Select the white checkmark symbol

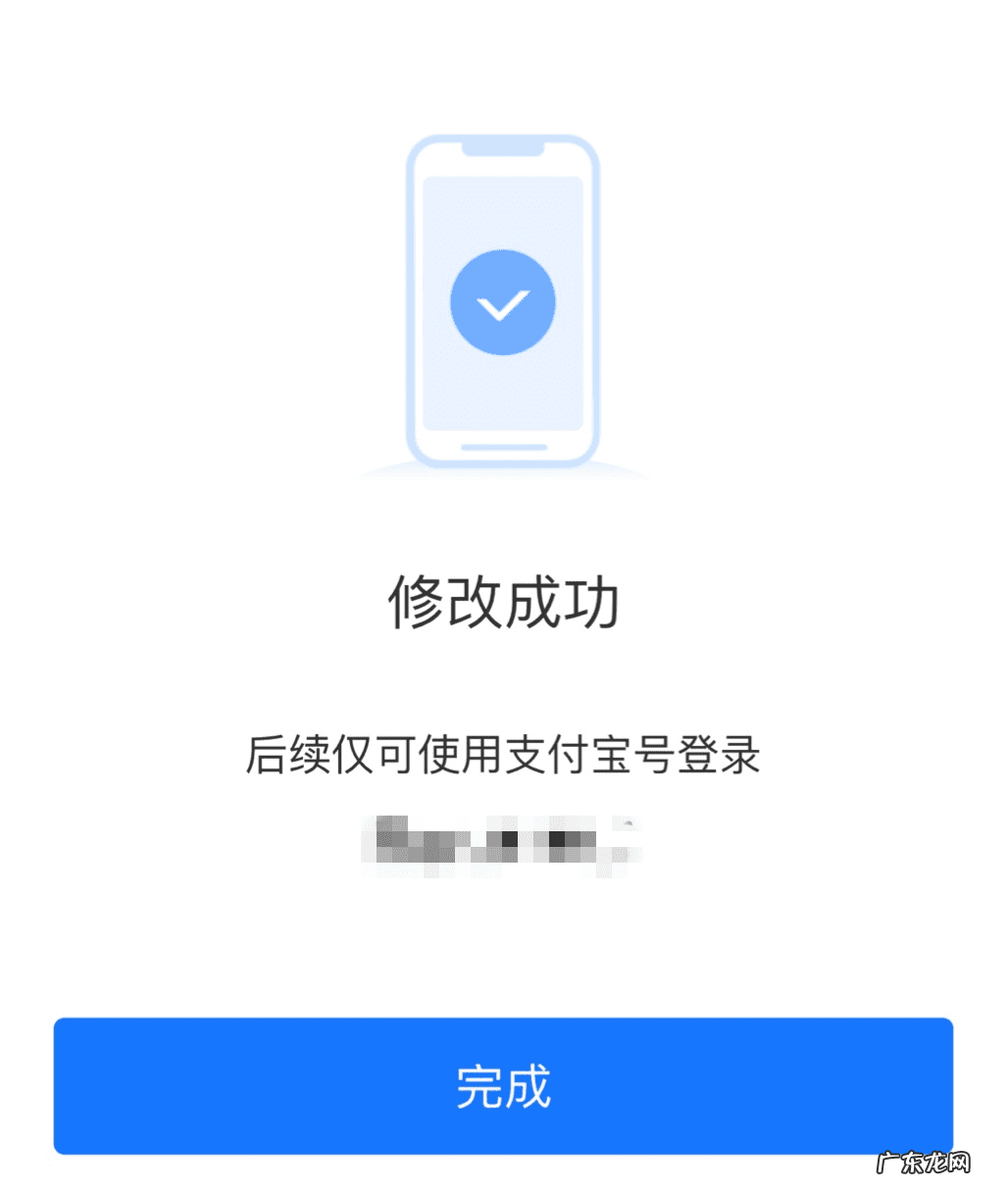pos(502,304)
